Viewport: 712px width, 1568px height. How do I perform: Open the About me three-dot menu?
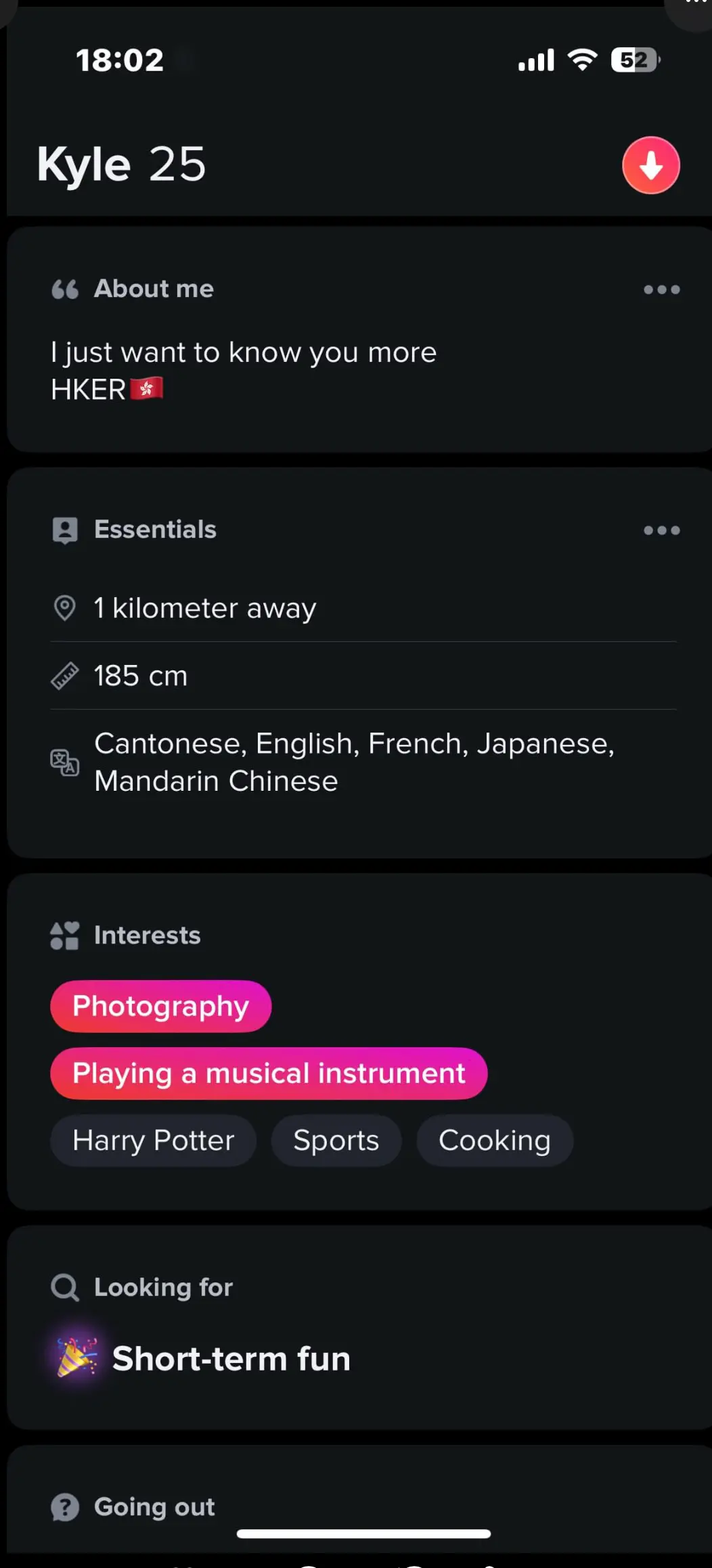point(661,290)
